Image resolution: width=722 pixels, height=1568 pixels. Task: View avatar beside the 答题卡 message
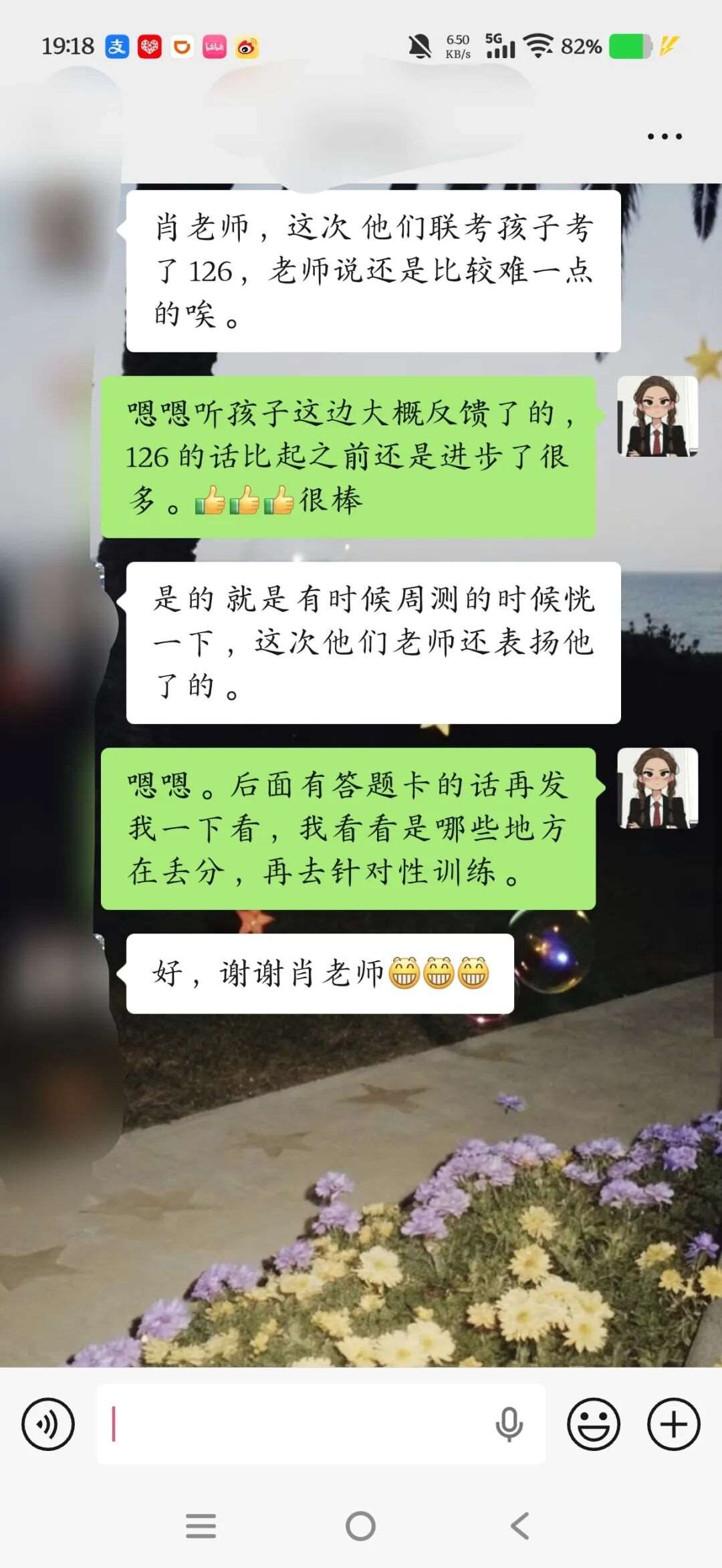coord(657,788)
